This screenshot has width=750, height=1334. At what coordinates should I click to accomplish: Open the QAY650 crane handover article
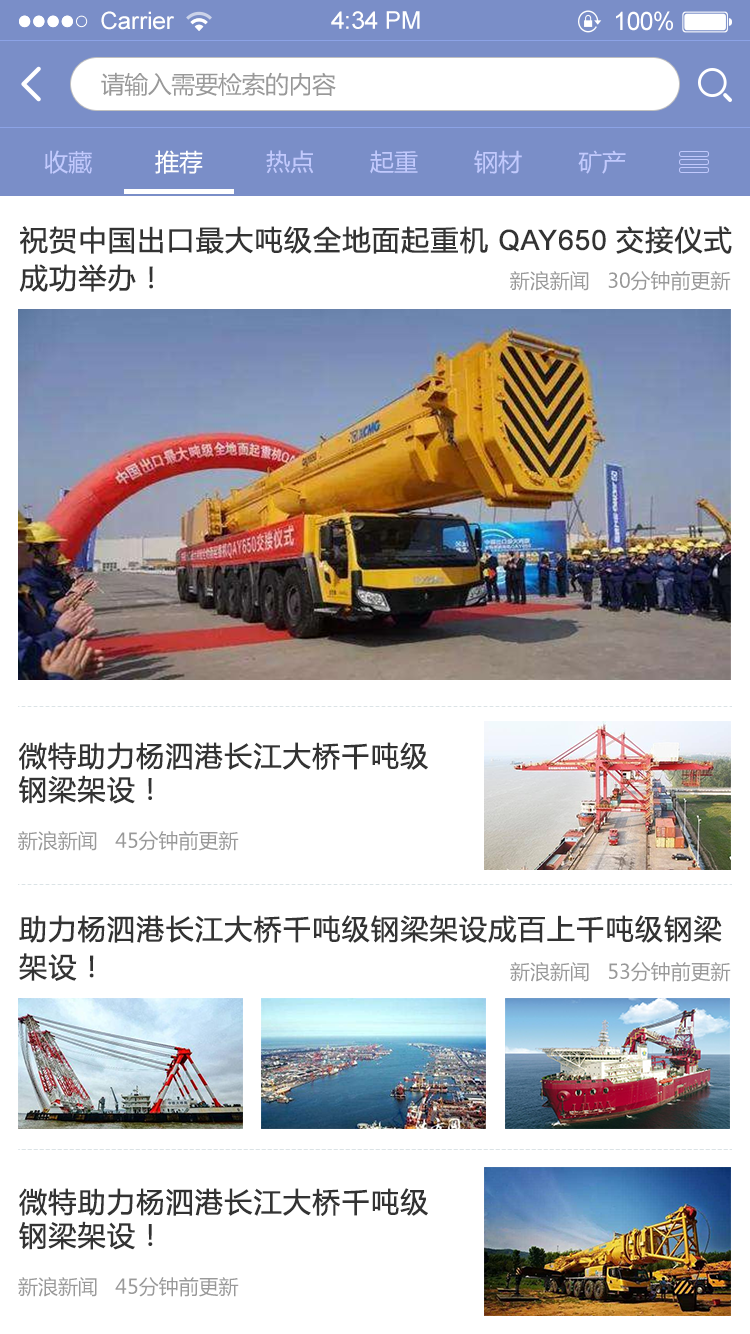(x=374, y=258)
